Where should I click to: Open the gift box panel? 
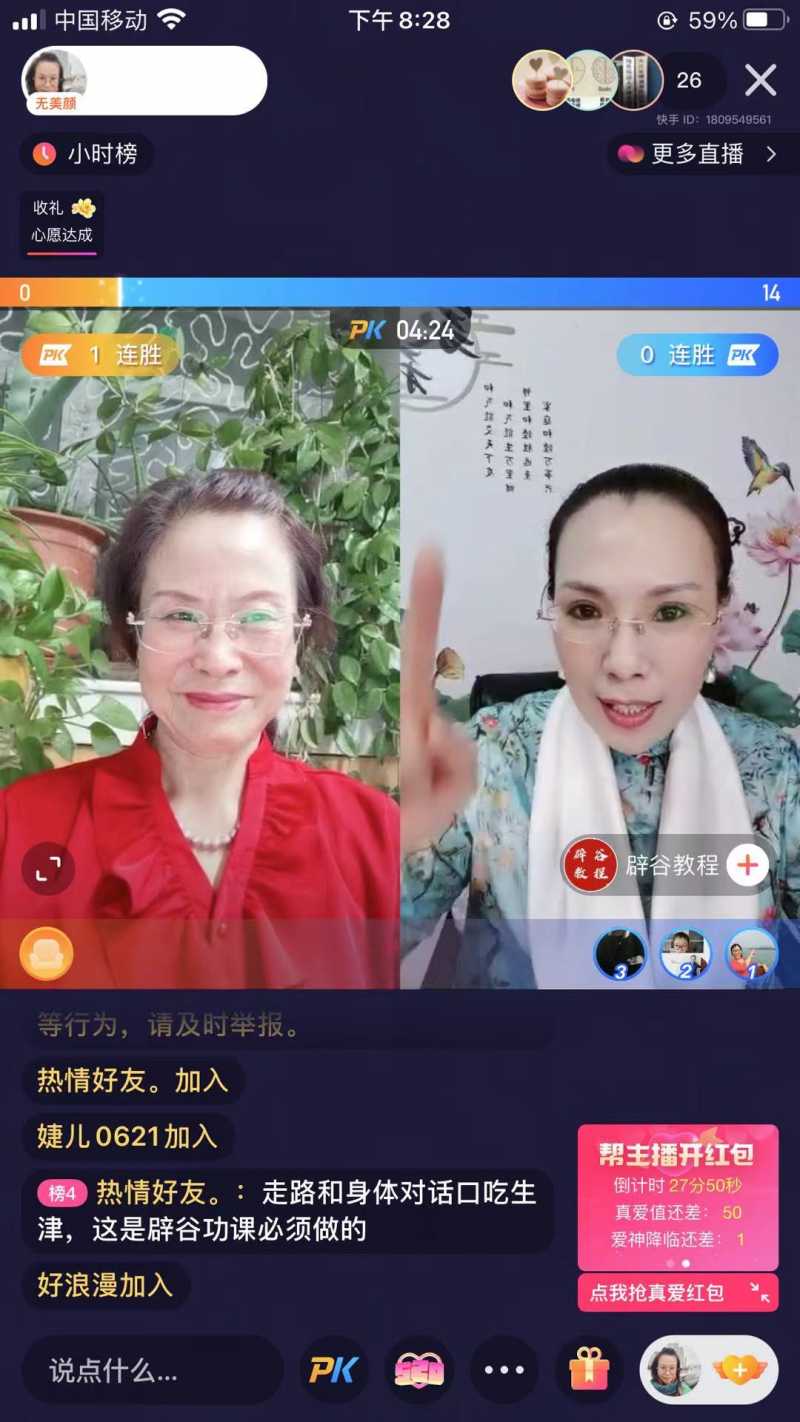[589, 1370]
